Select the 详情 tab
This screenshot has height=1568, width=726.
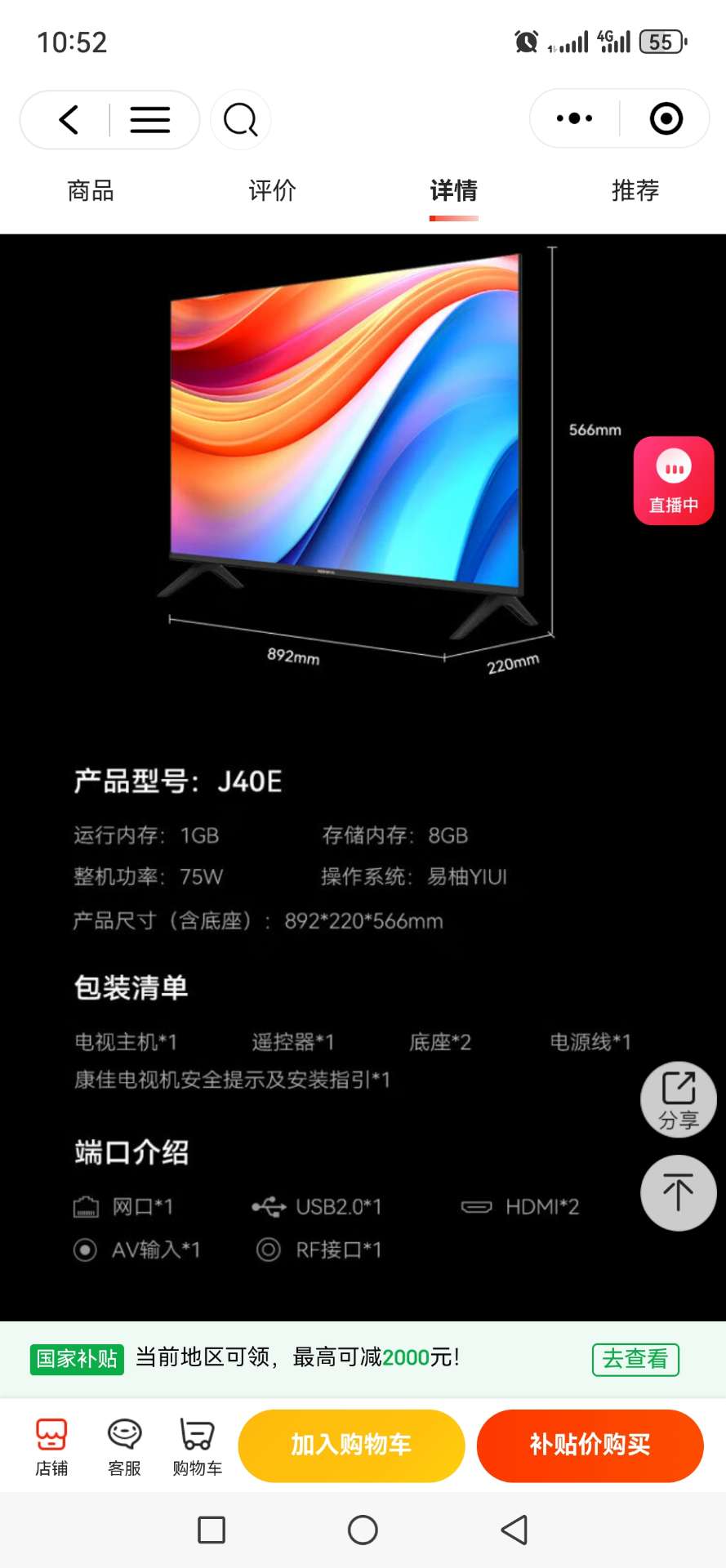click(x=453, y=190)
